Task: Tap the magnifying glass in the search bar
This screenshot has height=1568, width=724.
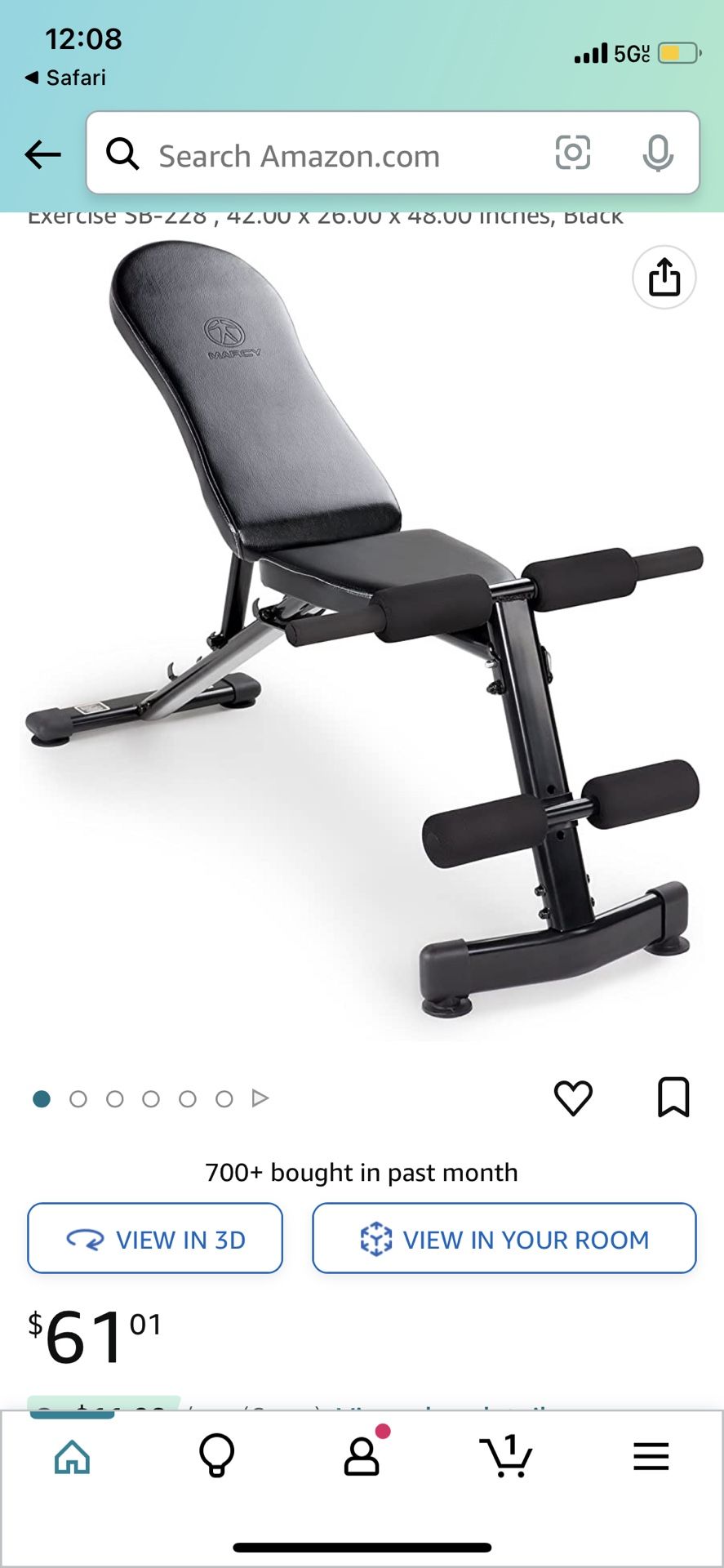Action: (x=123, y=154)
